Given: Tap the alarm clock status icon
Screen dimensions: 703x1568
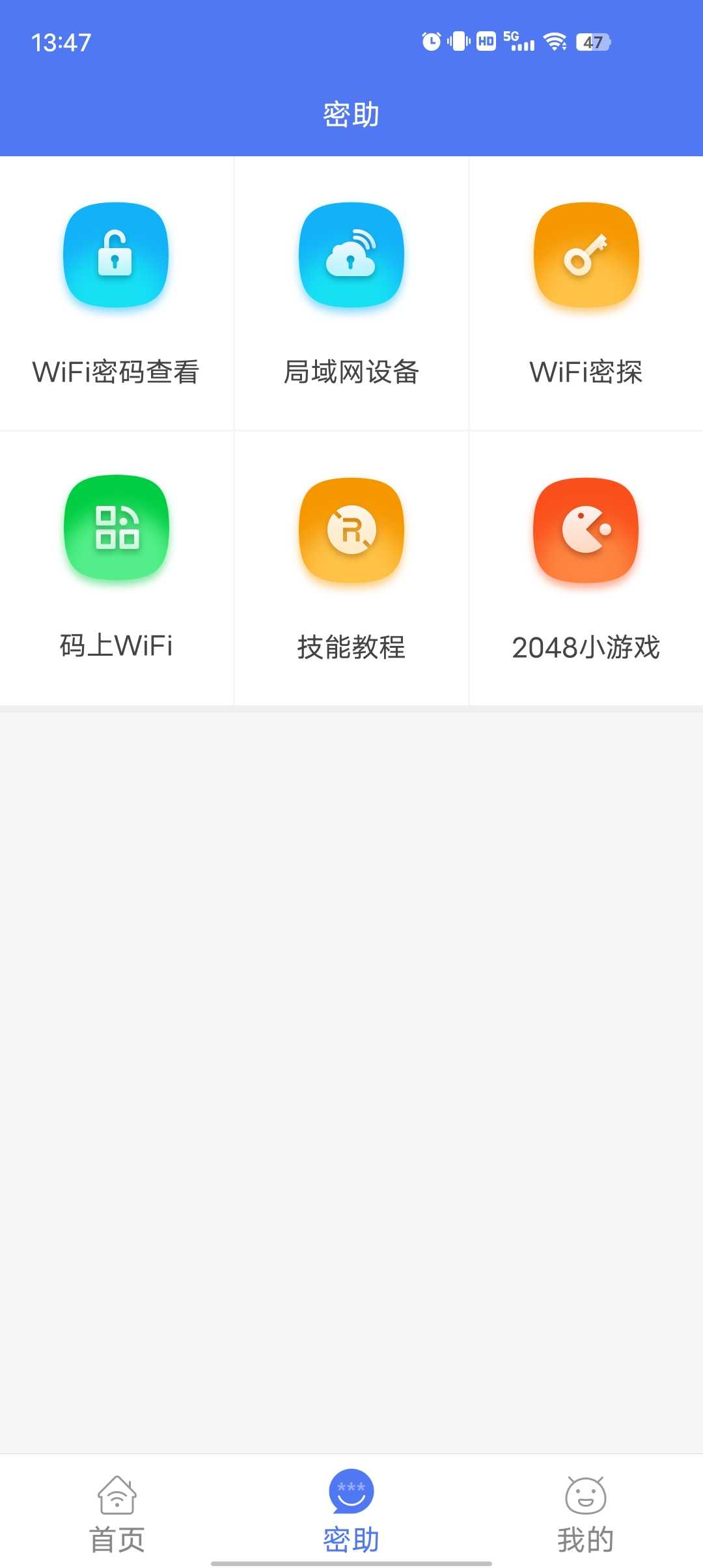Looking at the screenshot, I should point(430,40).
